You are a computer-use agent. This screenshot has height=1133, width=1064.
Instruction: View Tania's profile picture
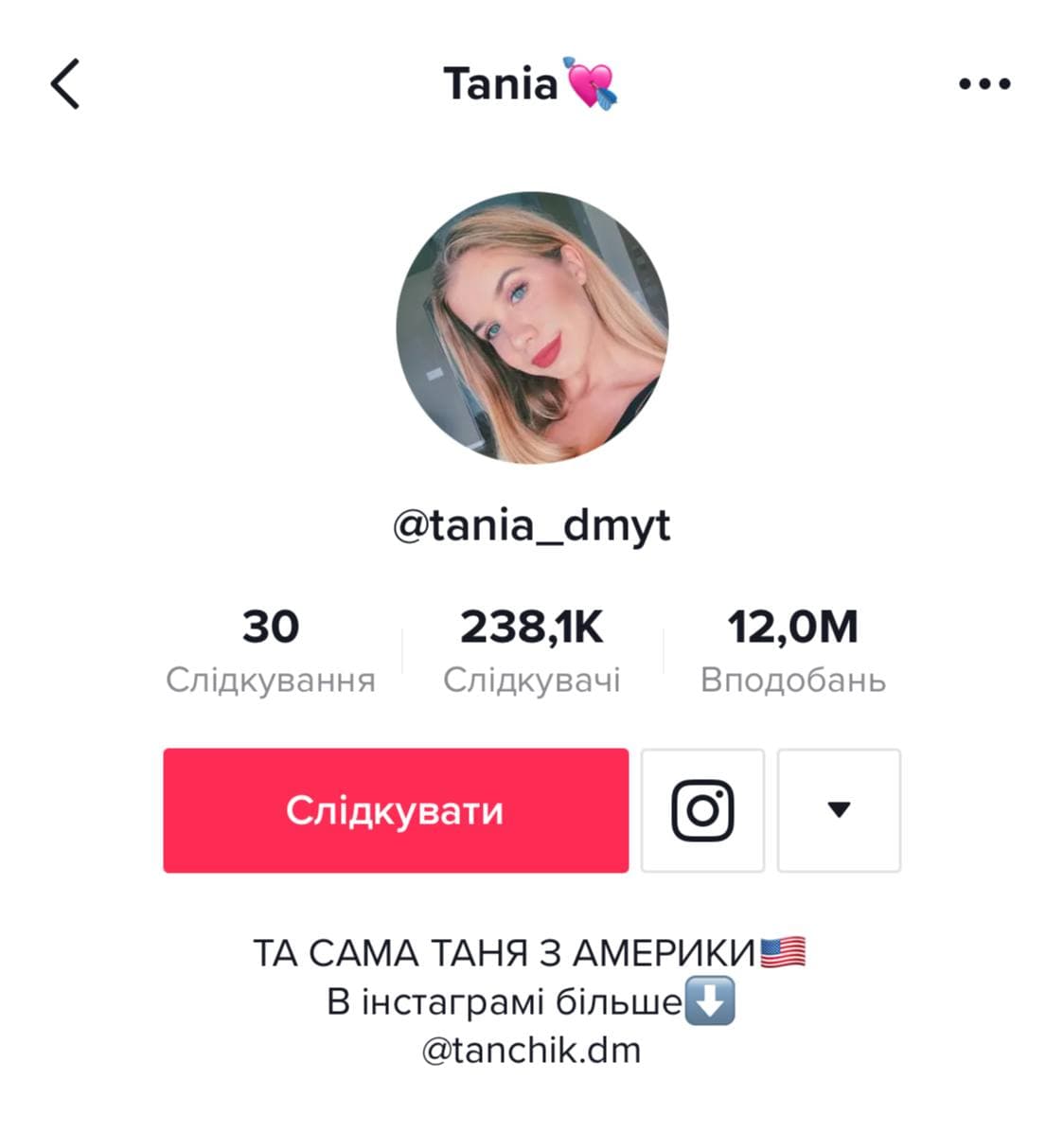point(532,328)
